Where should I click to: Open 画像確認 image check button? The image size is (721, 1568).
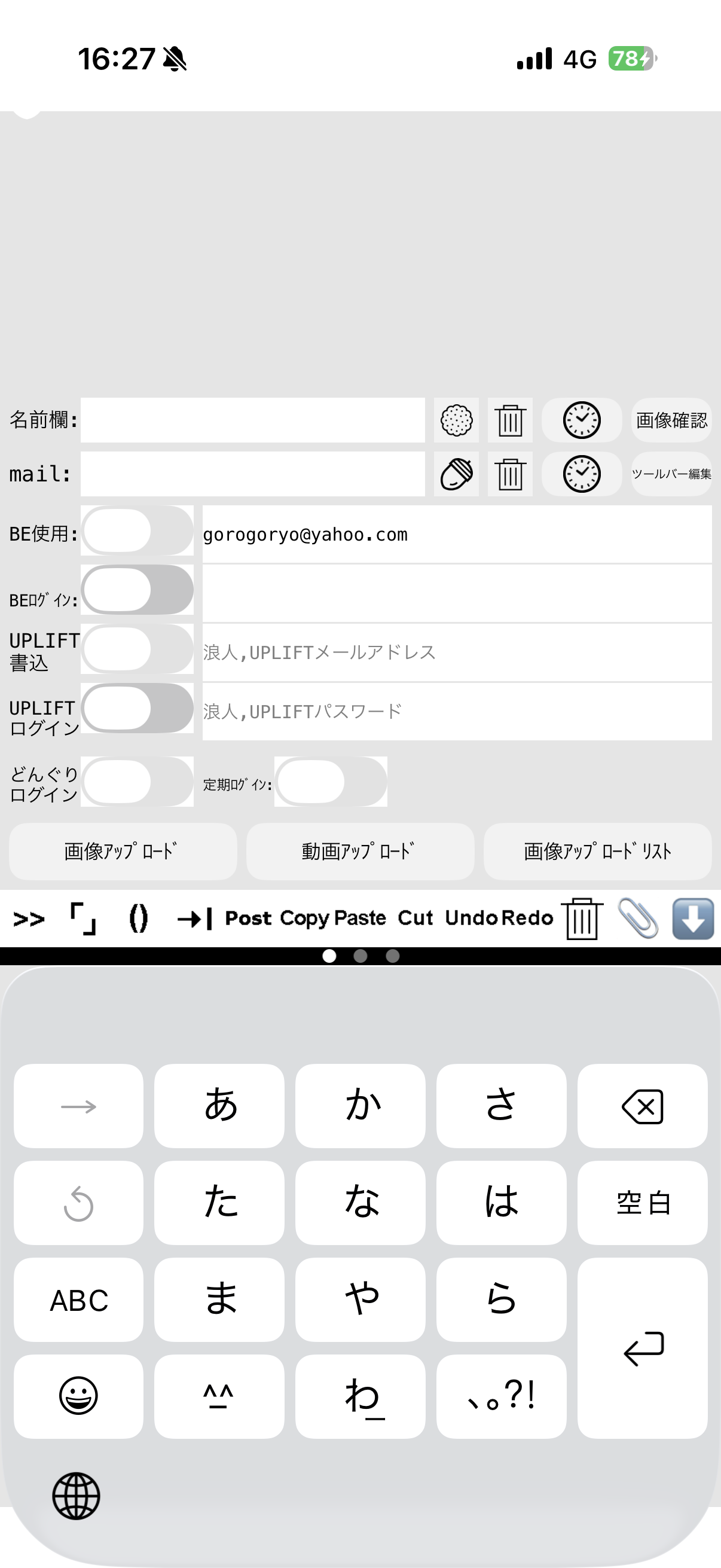coord(671,420)
